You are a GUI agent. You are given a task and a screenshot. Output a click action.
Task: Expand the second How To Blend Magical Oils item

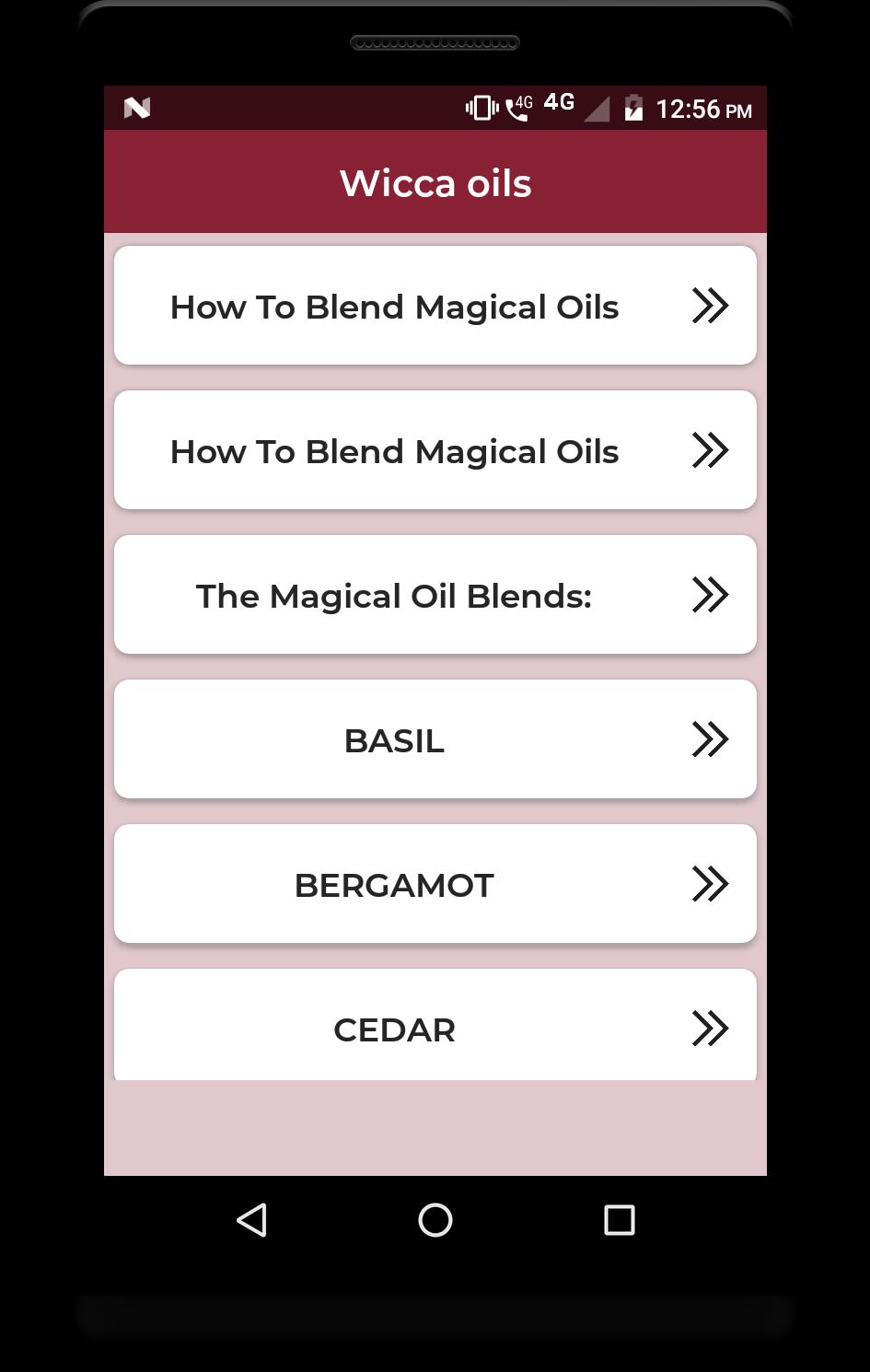tap(435, 449)
